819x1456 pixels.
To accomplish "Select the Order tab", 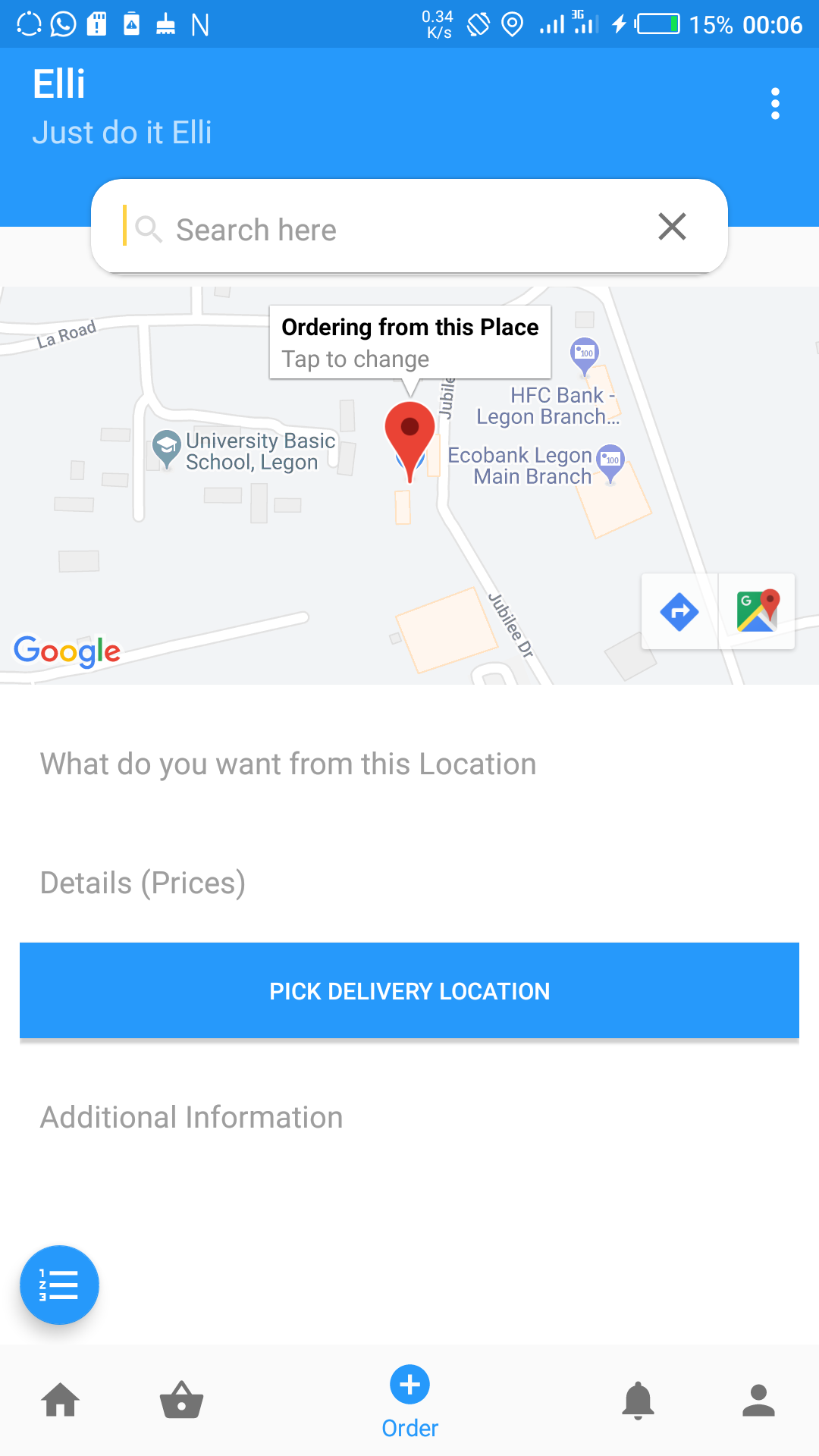I will [409, 1401].
